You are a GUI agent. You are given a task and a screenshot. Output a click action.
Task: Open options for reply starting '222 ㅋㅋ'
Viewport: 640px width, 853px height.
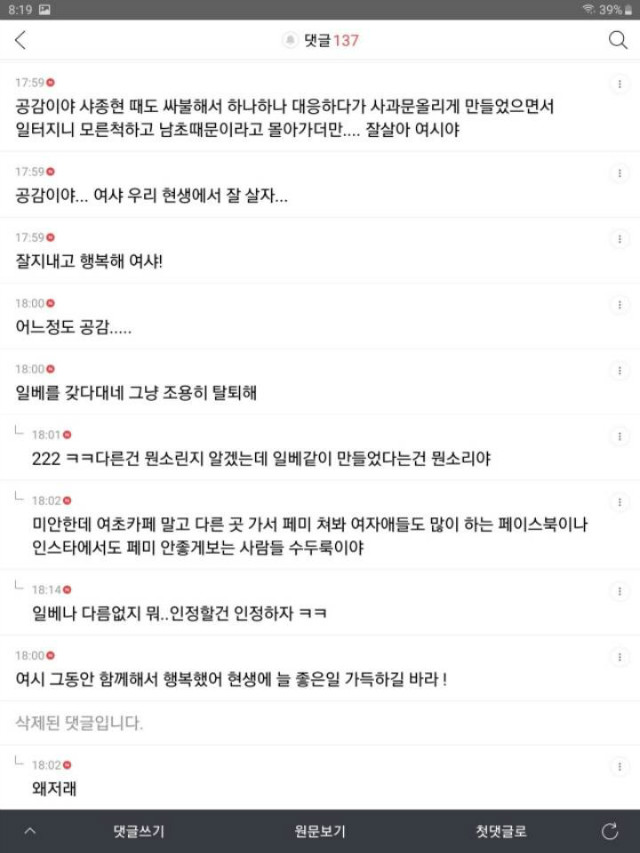click(x=617, y=436)
